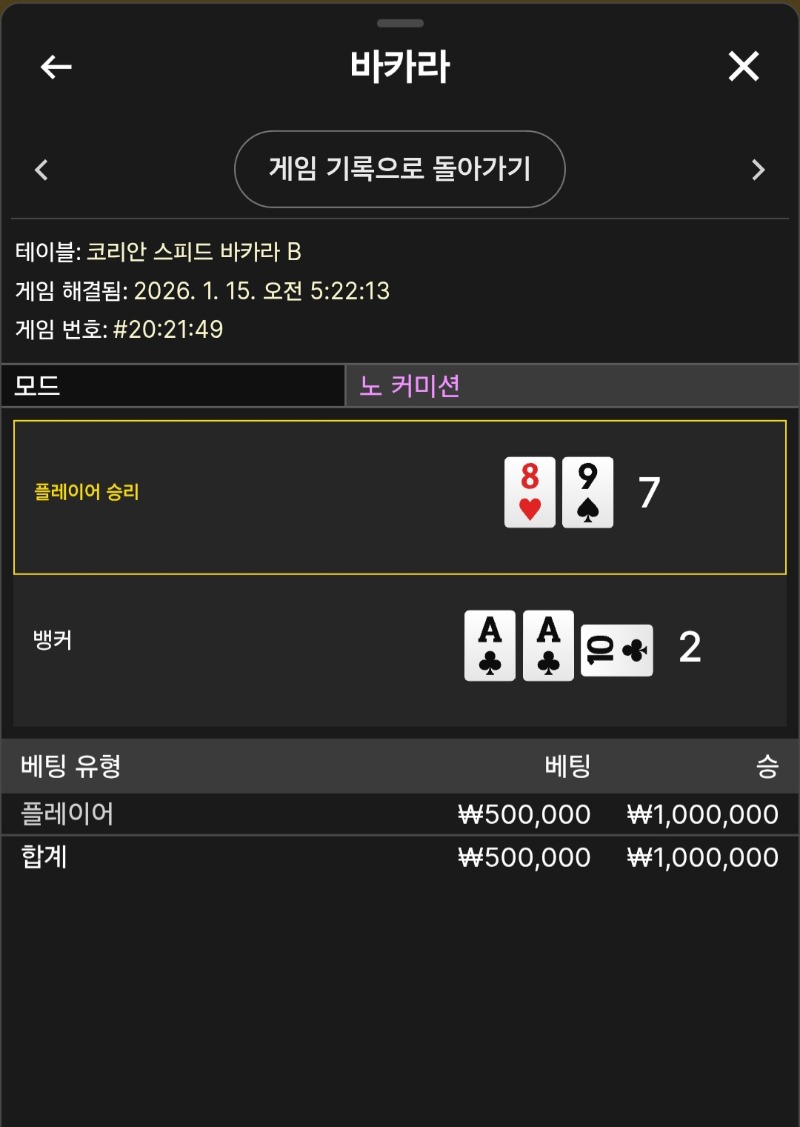Close the baccarat details panel
The width and height of the screenshot is (800, 1127).
(743, 67)
